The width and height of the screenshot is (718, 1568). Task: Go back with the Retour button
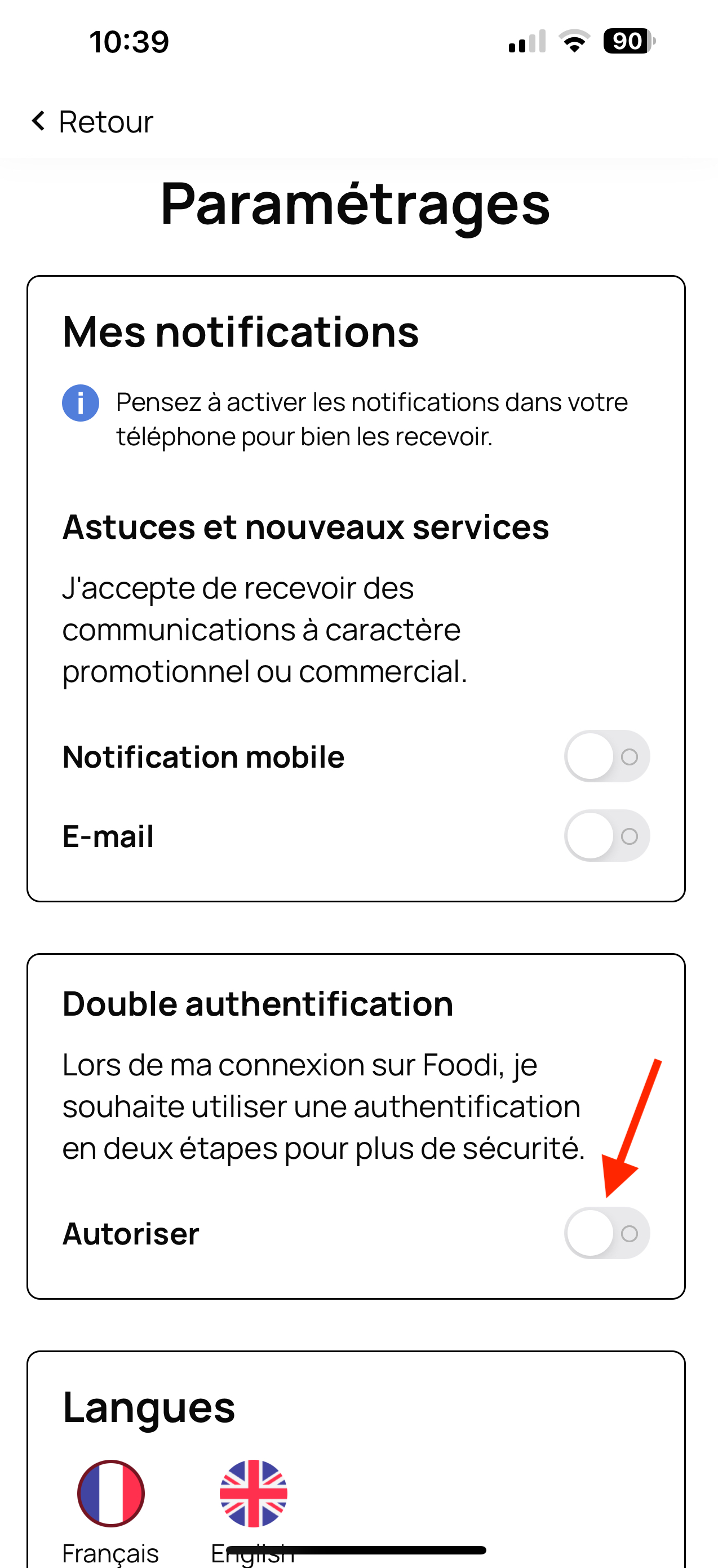point(92,121)
